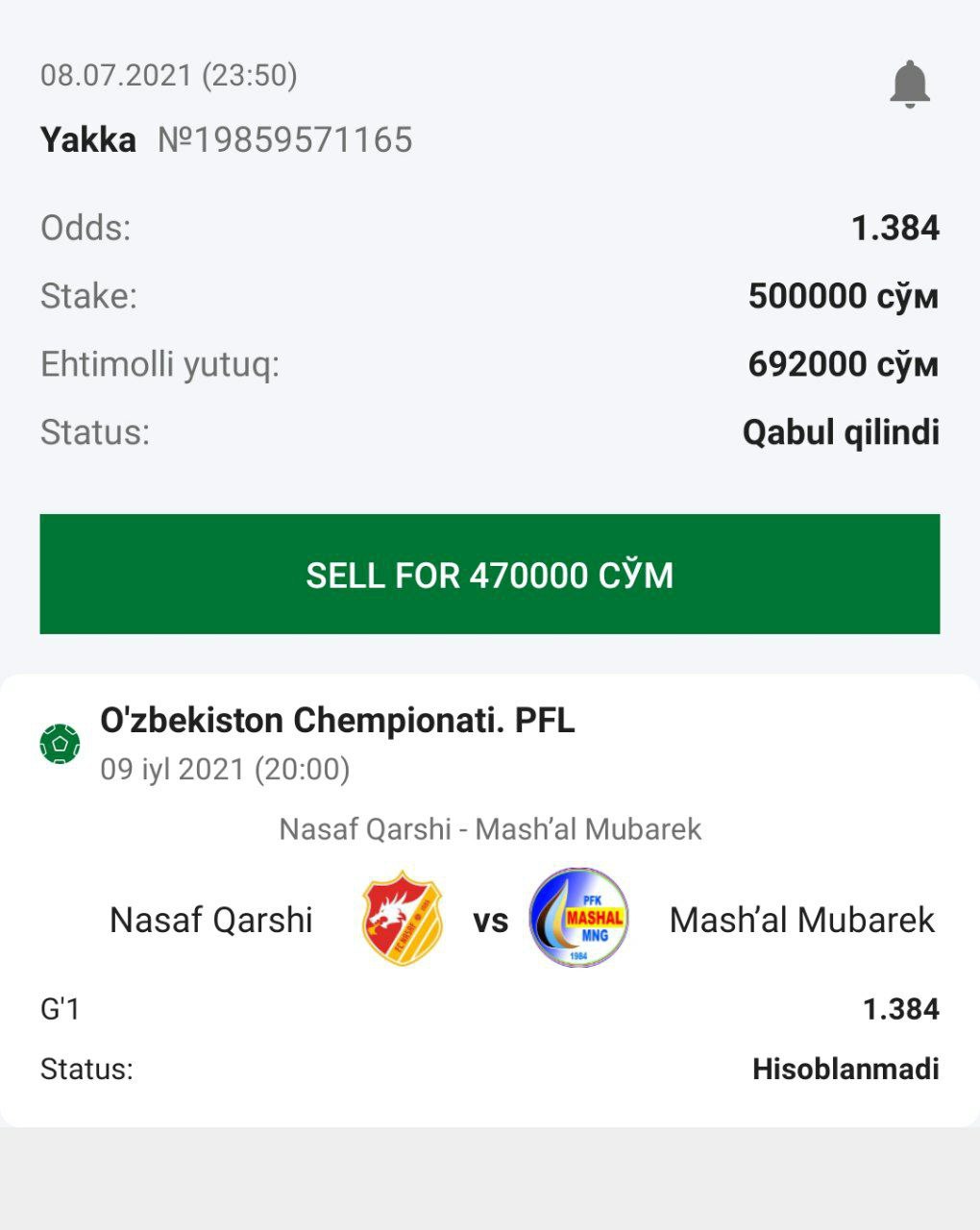The width and height of the screenshot is (980, 1230).
Task: Sell the bet for 470000 сўм
Action: coord(490,575)
